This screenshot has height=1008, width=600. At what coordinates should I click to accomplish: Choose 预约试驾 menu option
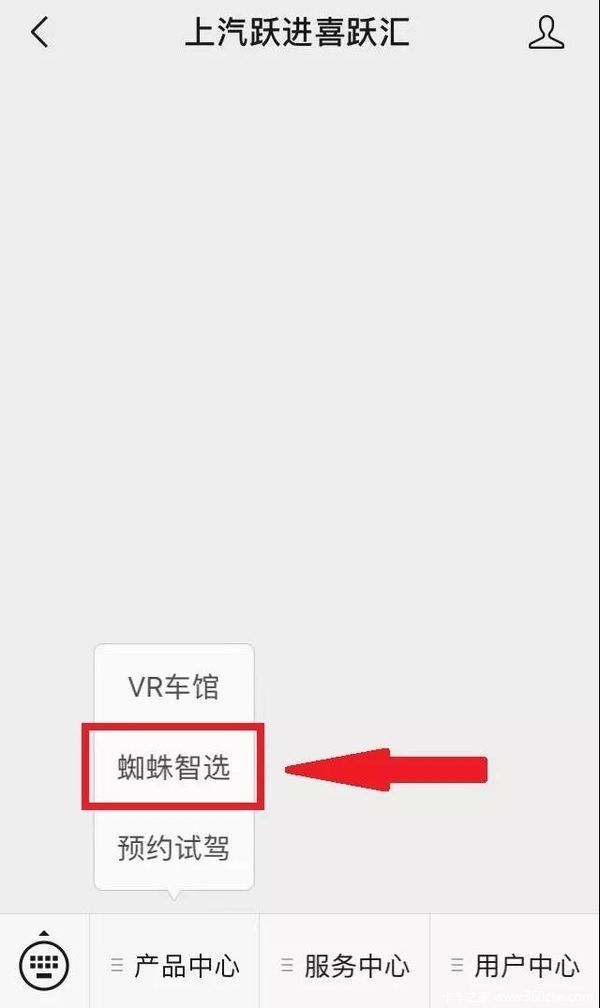click(174, 848)
